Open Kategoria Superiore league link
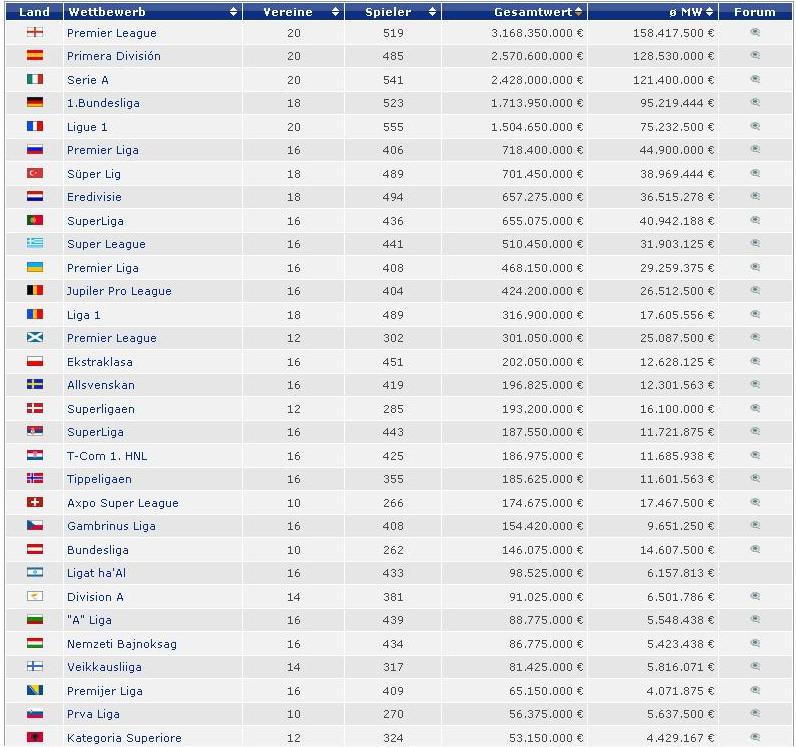This screenshot has height=747, width=796. click(x=124, y=738)
